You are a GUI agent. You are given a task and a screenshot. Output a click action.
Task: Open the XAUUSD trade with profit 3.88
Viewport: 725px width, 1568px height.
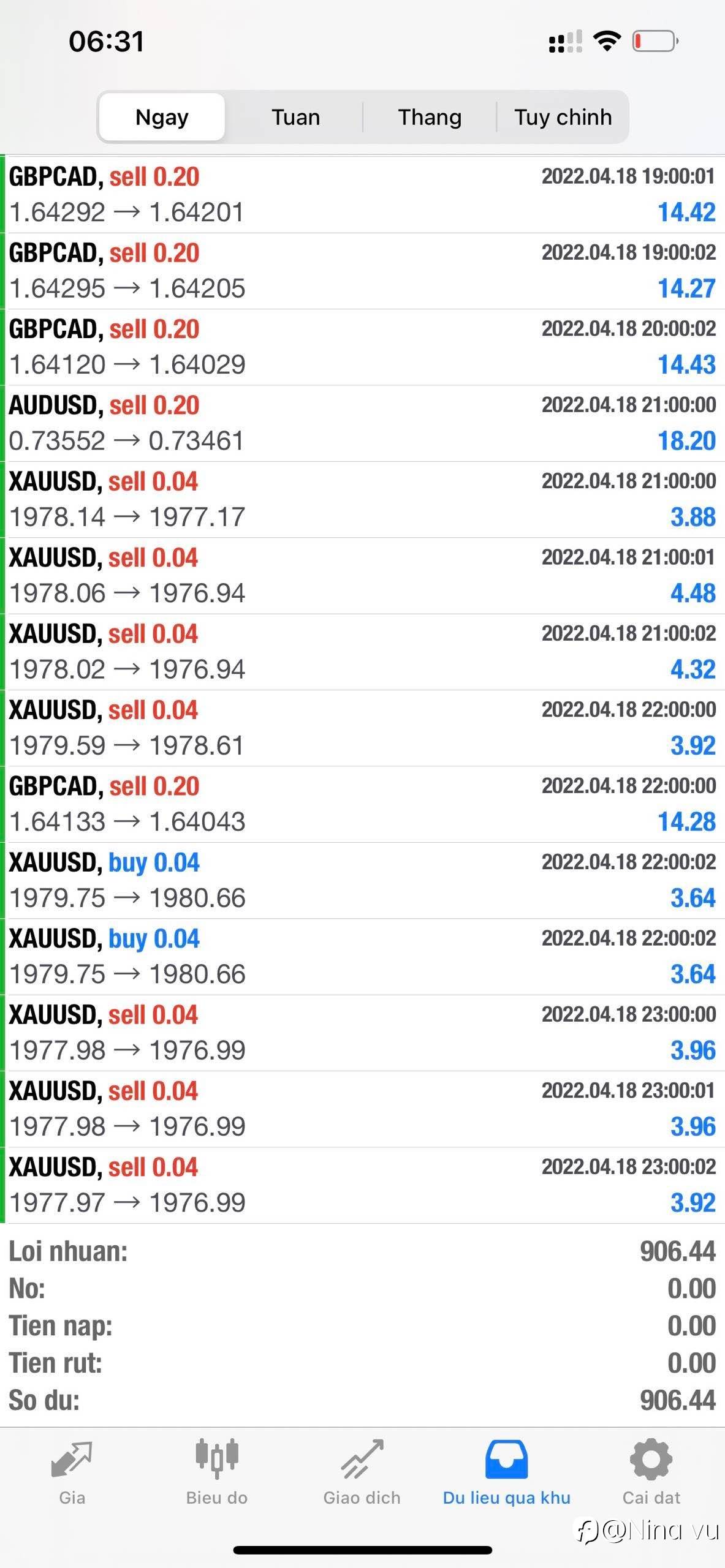[362, 499]
